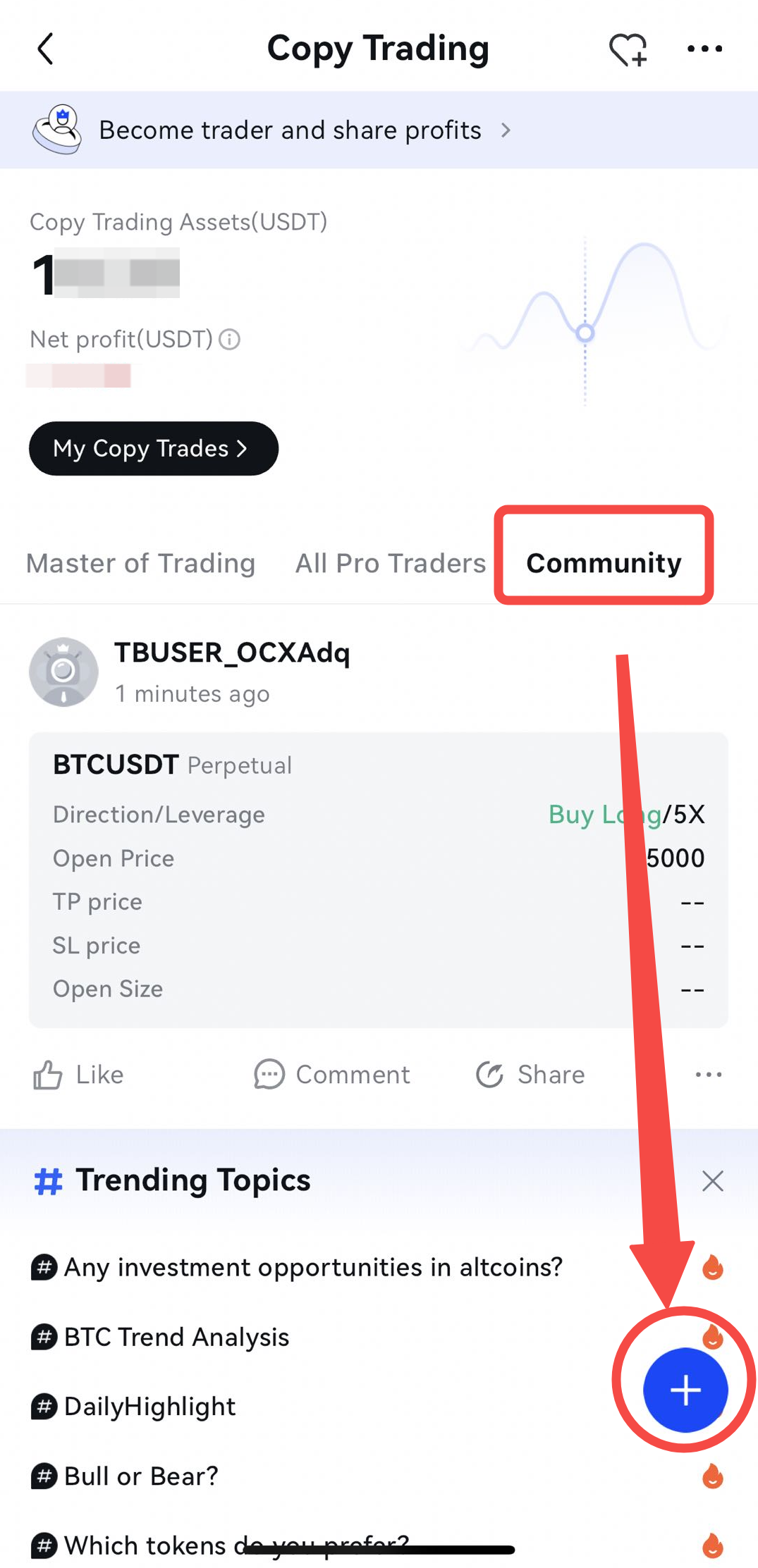Tap the info icon beside Net profit
The width and height of the screenshot is (758, 1568).
coord(228,339)
